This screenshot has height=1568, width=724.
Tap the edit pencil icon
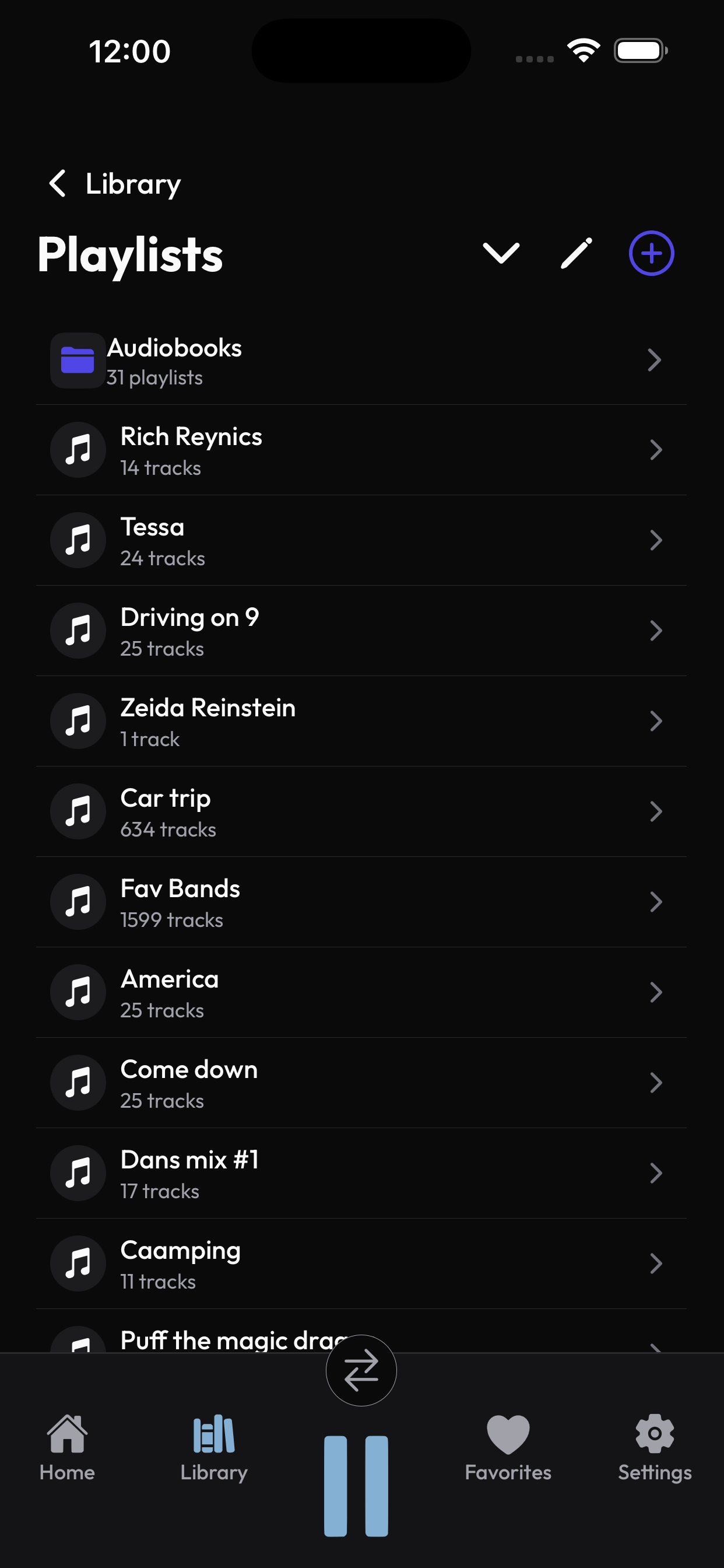pos(574,254)
